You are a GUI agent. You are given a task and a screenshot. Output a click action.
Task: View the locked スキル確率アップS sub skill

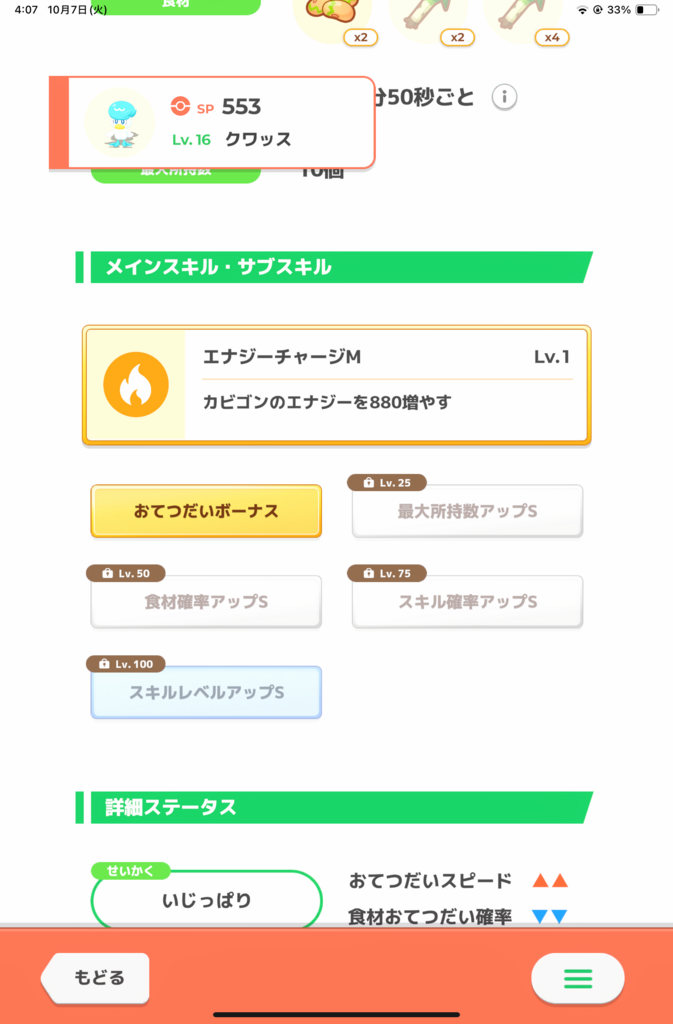467,602
